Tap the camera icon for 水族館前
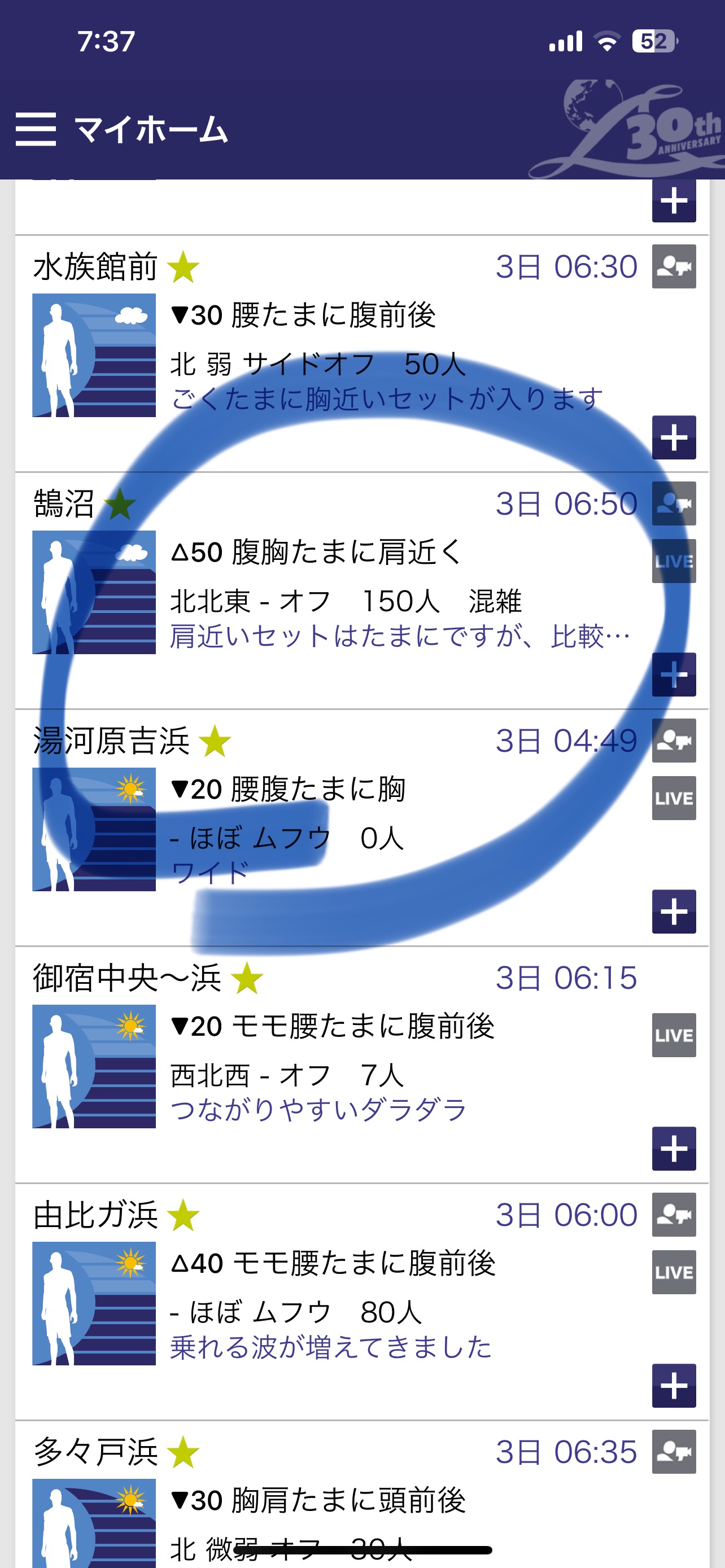Image resolution: width=725 pixels, height=1568 pixels. tap(673, 266)
